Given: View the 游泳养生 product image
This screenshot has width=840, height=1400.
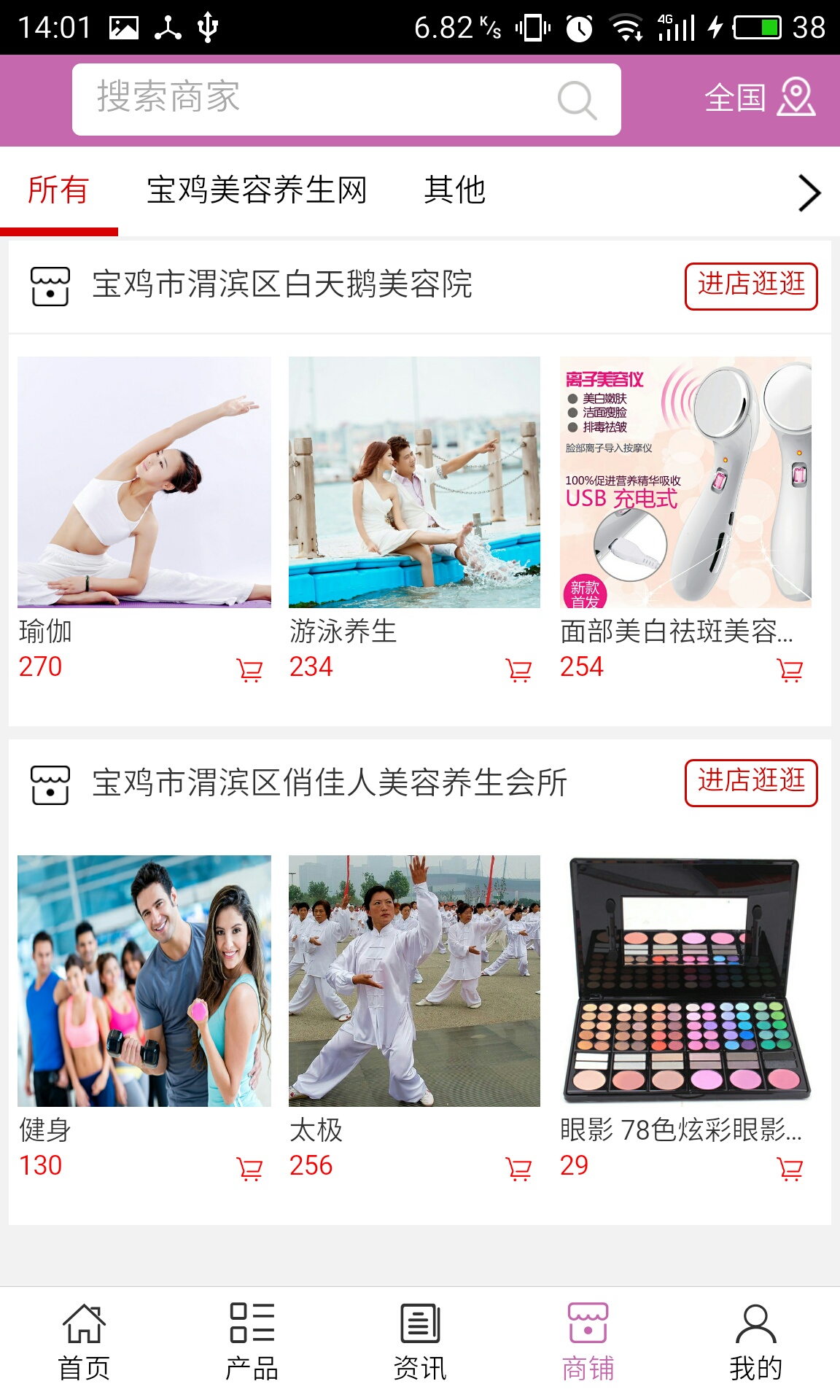Looking at the screenshot, I should 414,482.
